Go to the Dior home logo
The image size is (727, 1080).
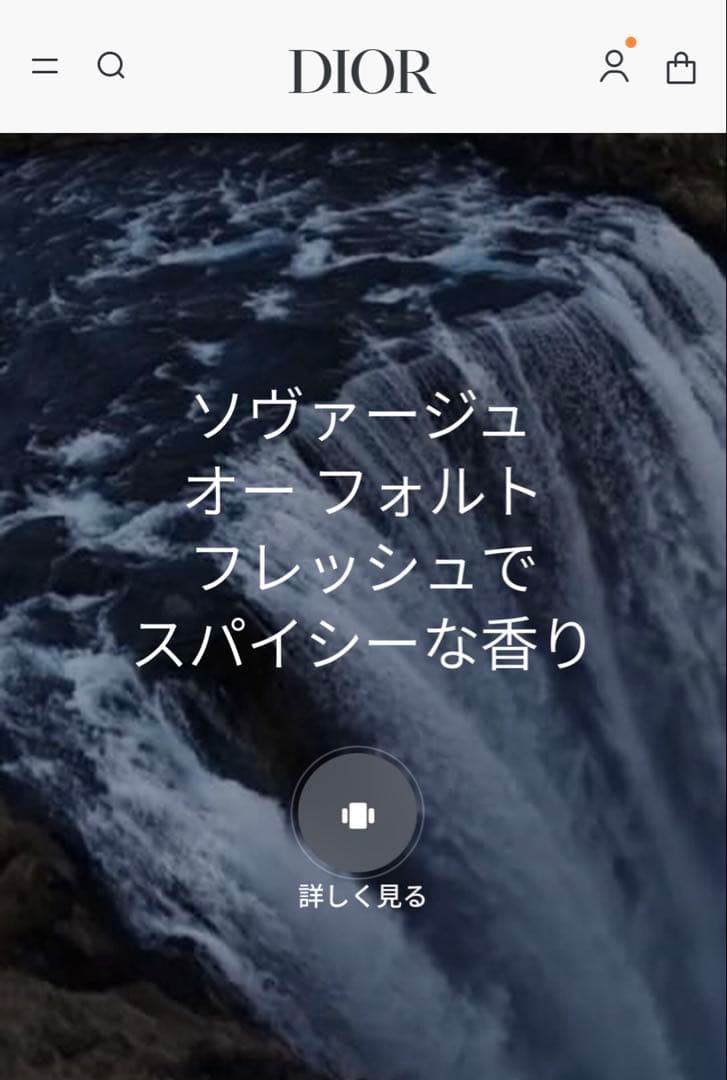[362, 71]
